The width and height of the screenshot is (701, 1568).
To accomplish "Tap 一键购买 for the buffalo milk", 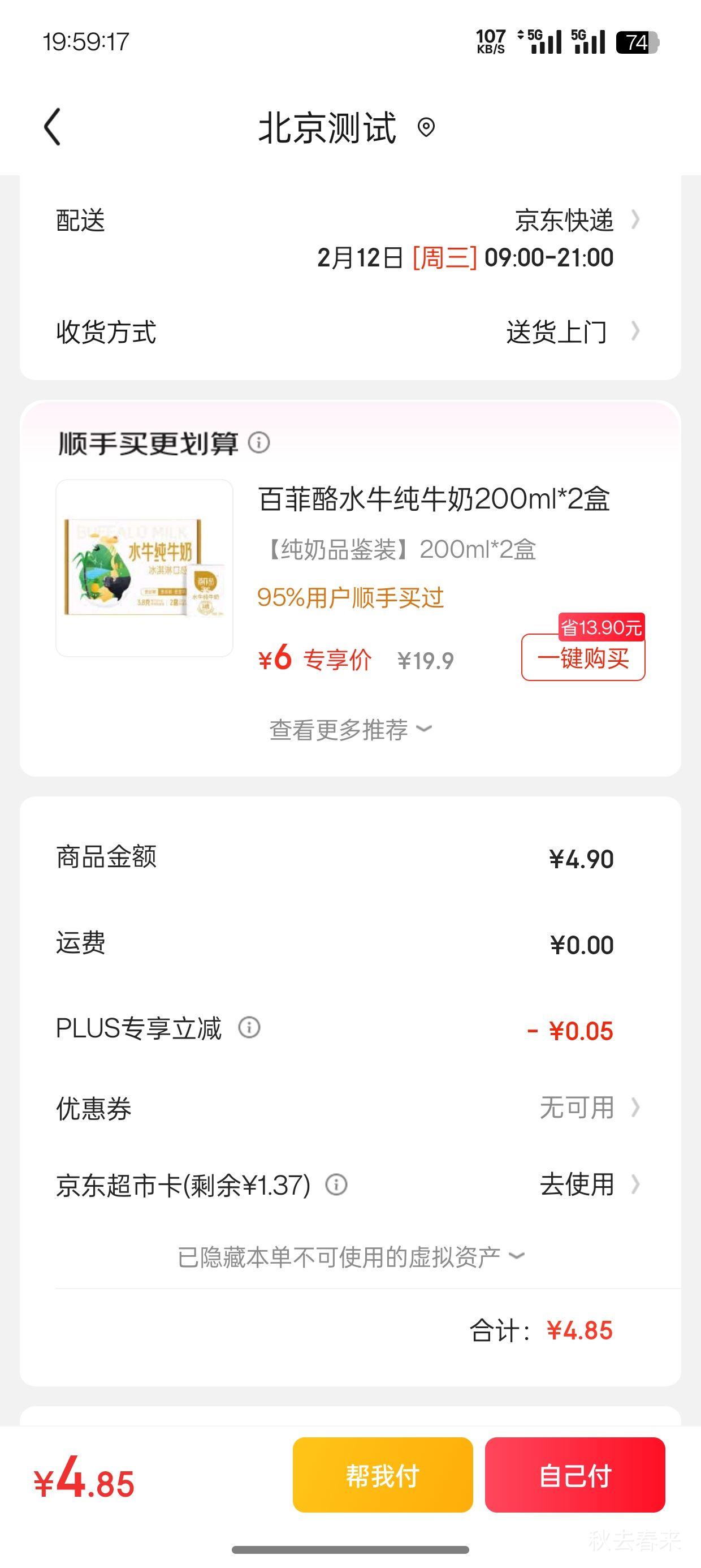I will click(x=582, y=657).
